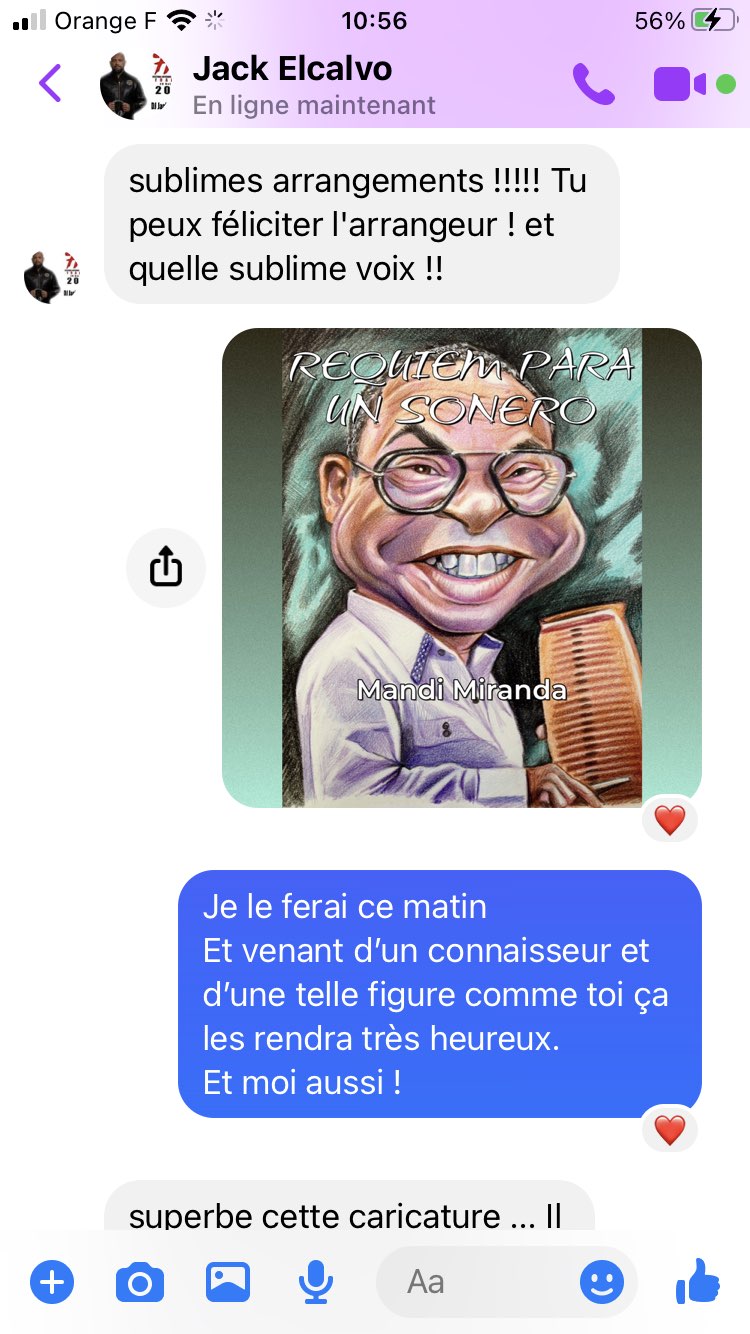View heart reaction on the blue message

[669, 1130]
